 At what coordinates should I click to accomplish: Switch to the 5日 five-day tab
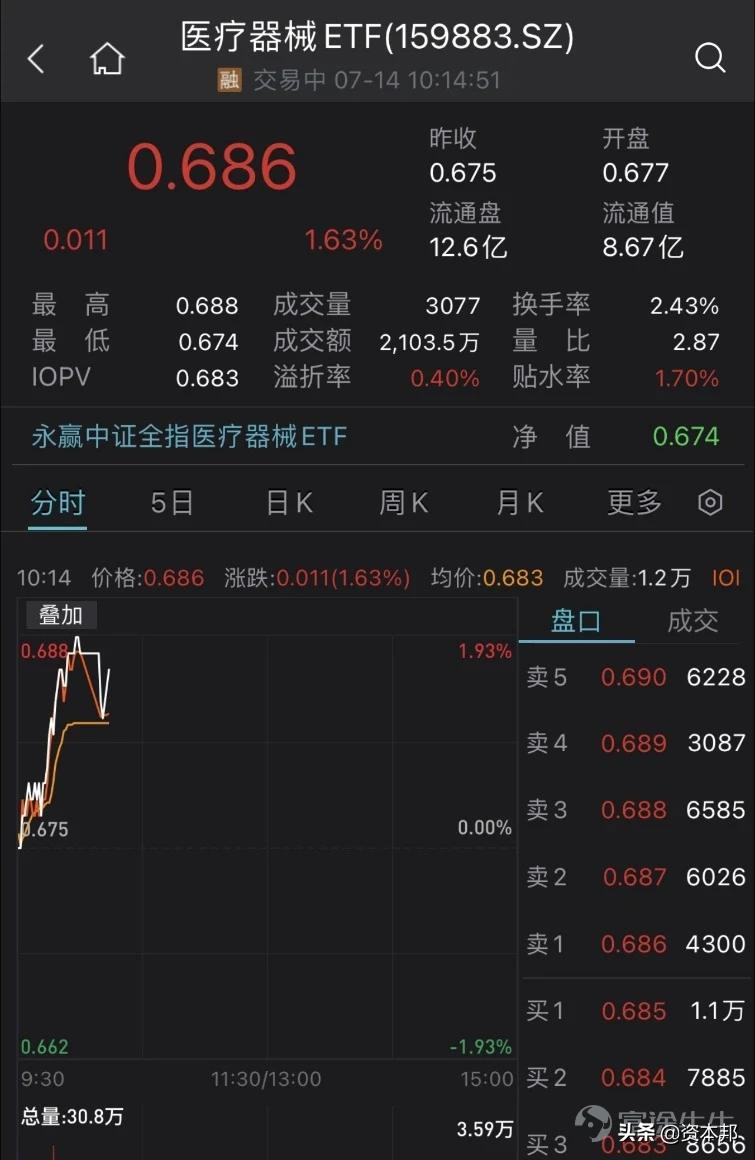[x=172, y=503]
